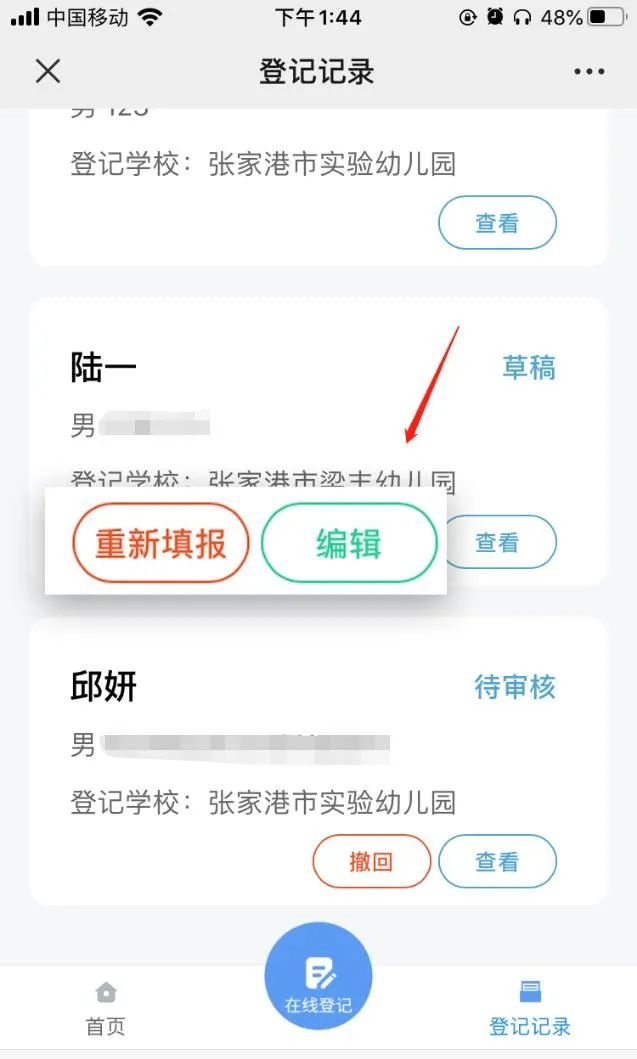Withdraw 邱妍's submission with 撤回
637x1059 pixels.
pyautogui.click(x=371, y=861)
